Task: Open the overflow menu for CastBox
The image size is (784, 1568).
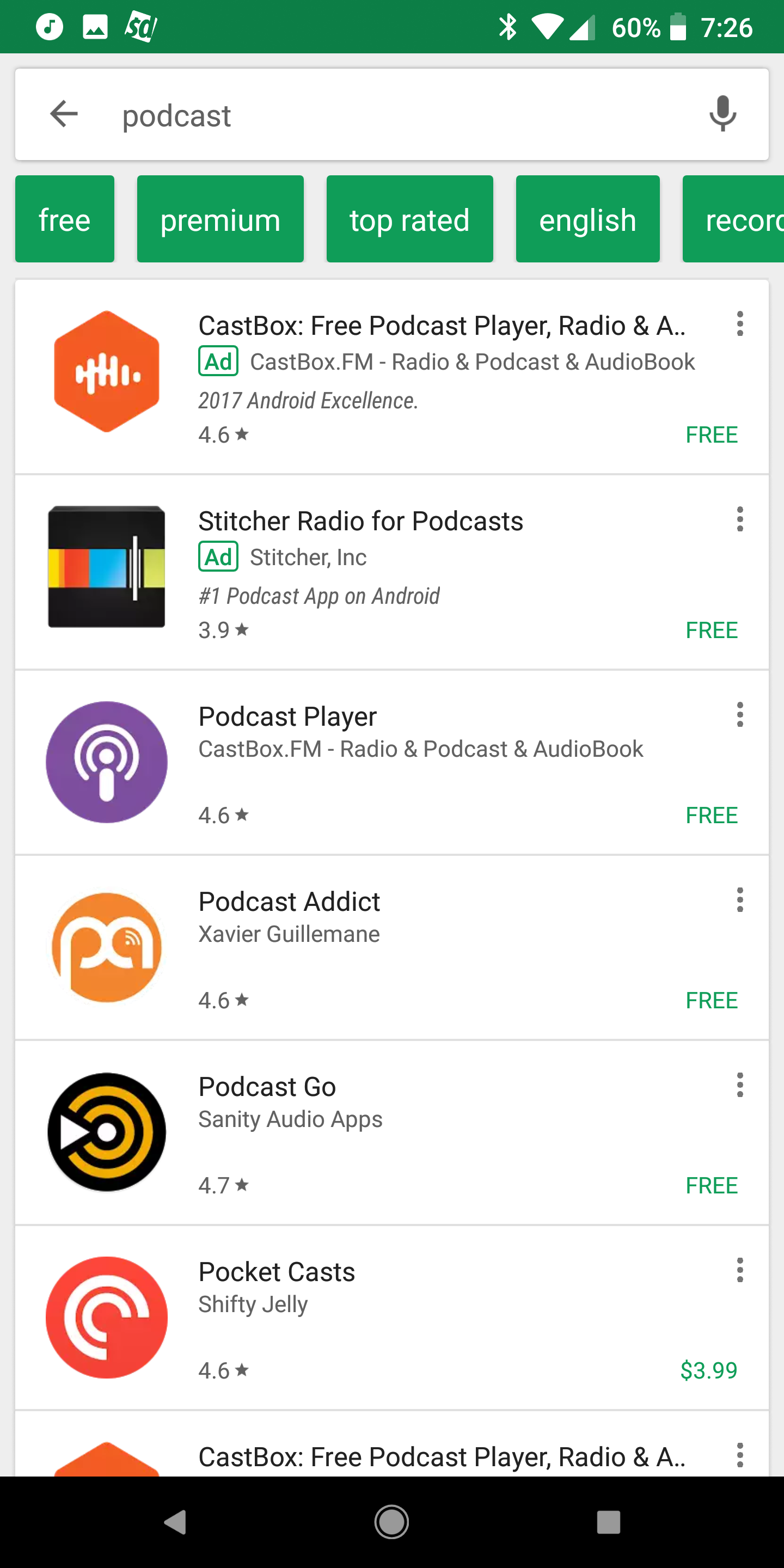Action: [x=740, y=325]
